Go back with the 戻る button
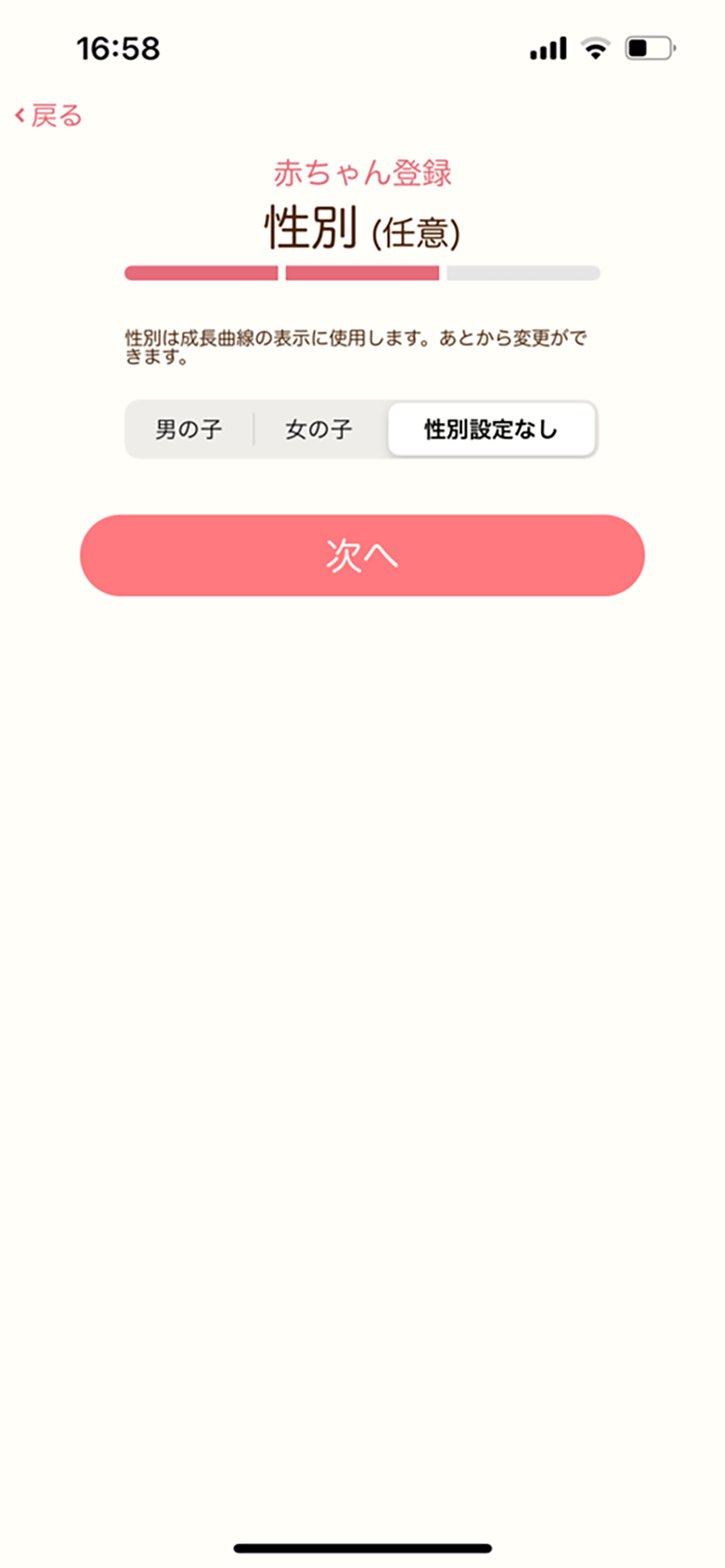Screen dimensions: 725x1568 click(x=49, y=115)
